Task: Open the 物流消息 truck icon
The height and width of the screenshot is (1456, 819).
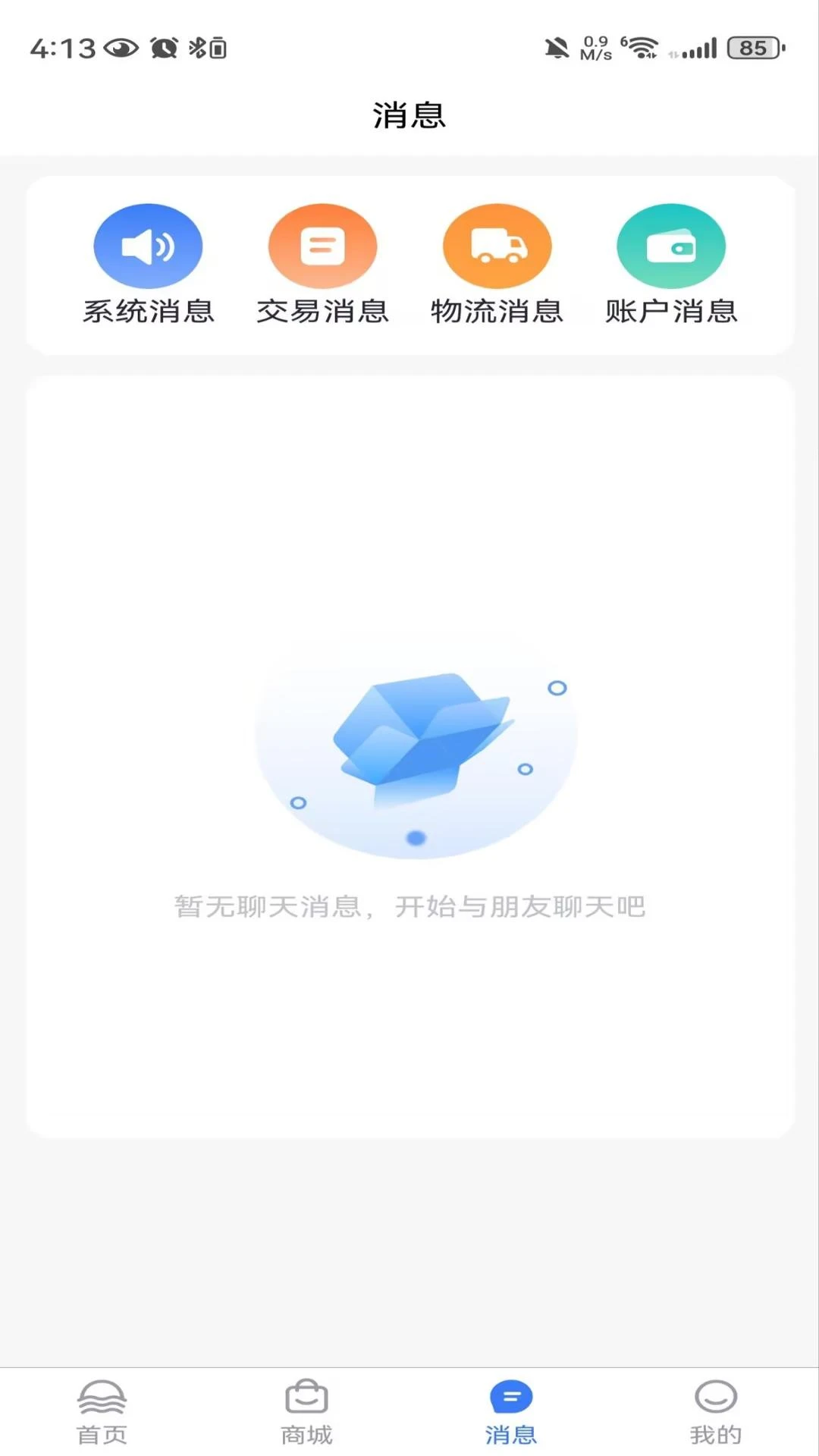Action: [x=497, y=245]
